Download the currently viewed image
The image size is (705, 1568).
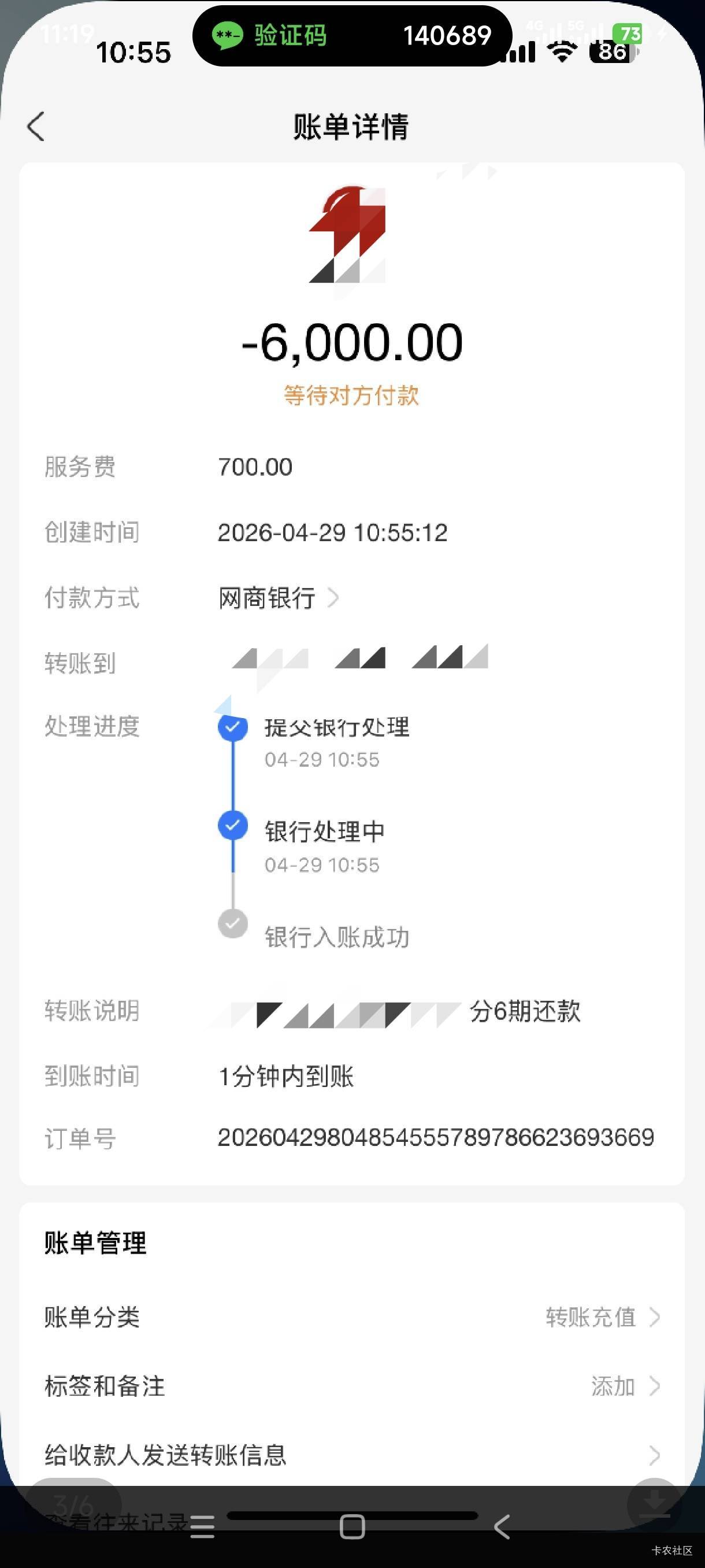pos(655,1503)
